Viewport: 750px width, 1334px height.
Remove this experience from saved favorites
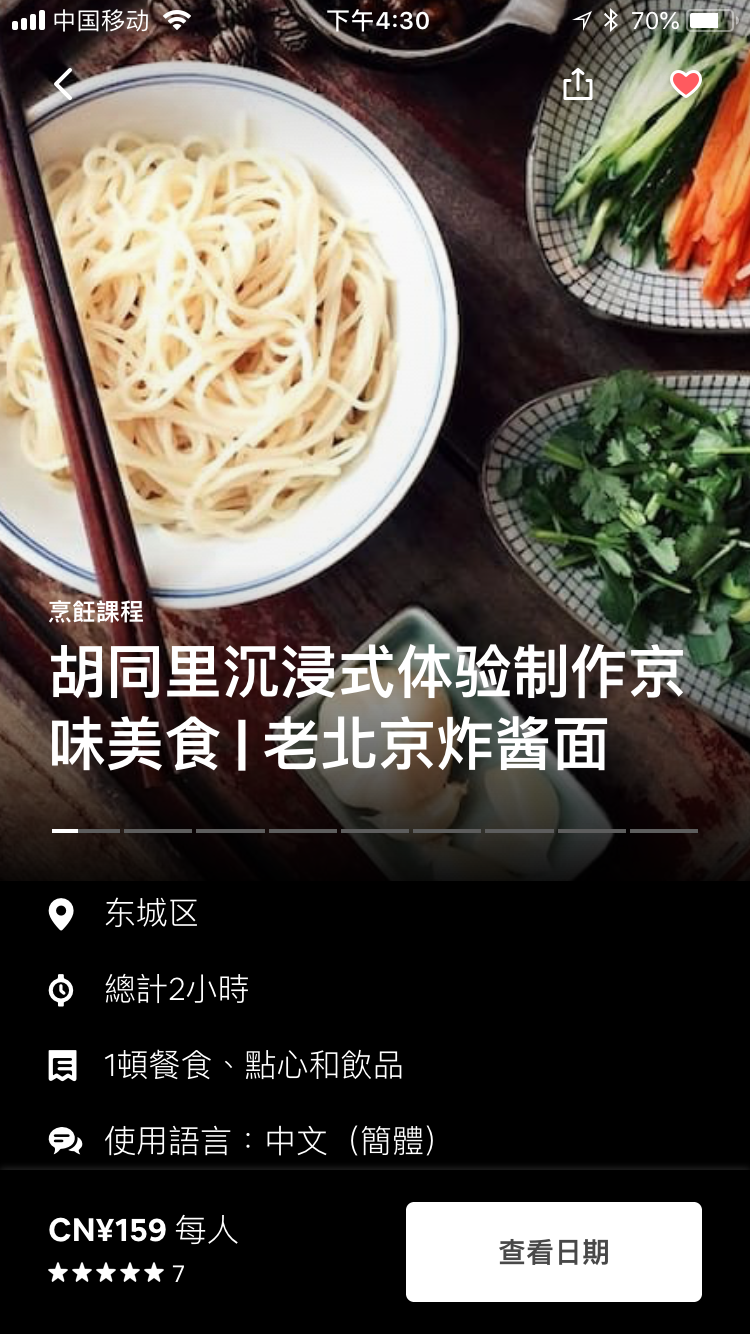click(x=686, y=84)
